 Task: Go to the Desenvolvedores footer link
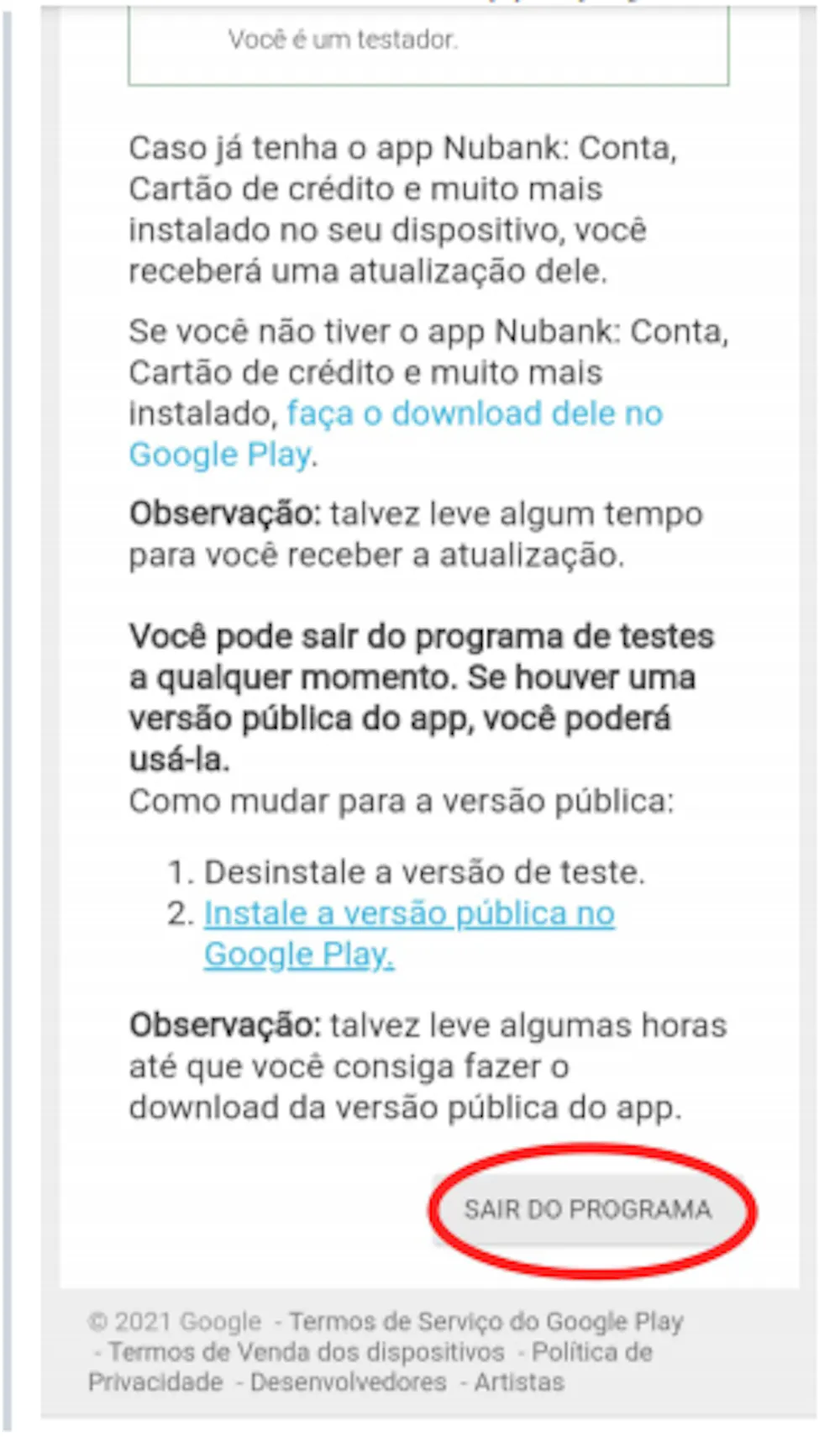[x=348, y=1382]
